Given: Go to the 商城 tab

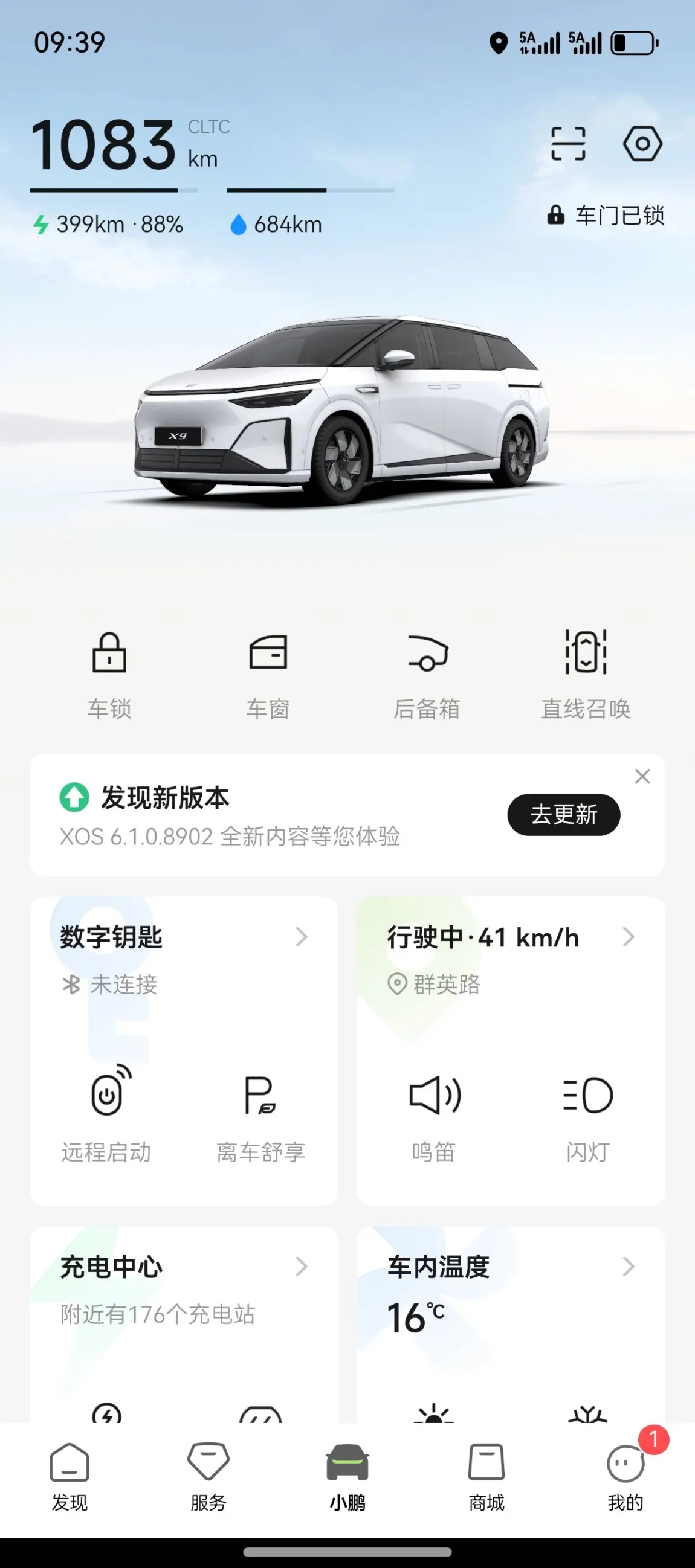Looking at the screenshot, I should pos(486,1476).
